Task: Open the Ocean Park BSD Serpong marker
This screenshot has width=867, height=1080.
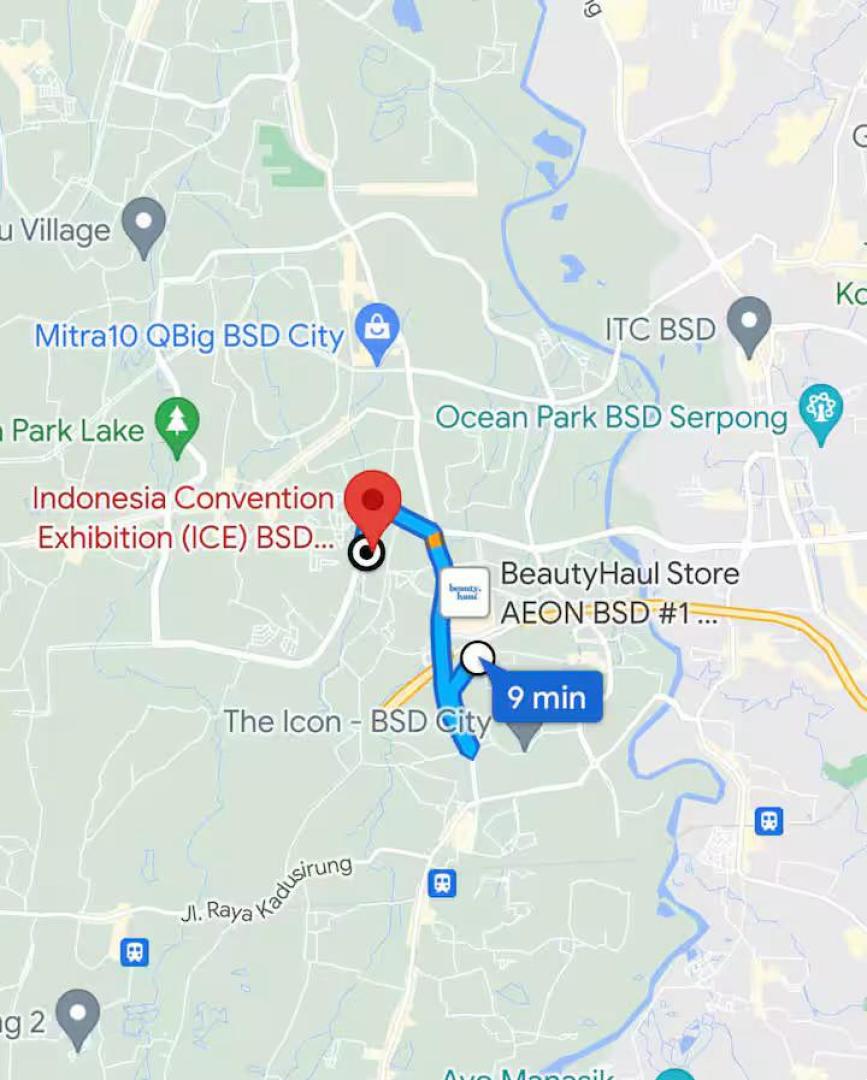Action: pyautogui.click(x=823, y=409)
